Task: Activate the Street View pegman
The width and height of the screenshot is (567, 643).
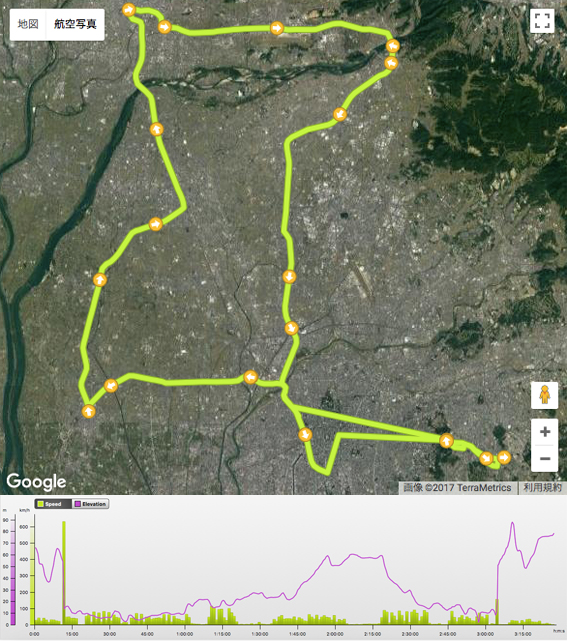Action: click(544, 395)
